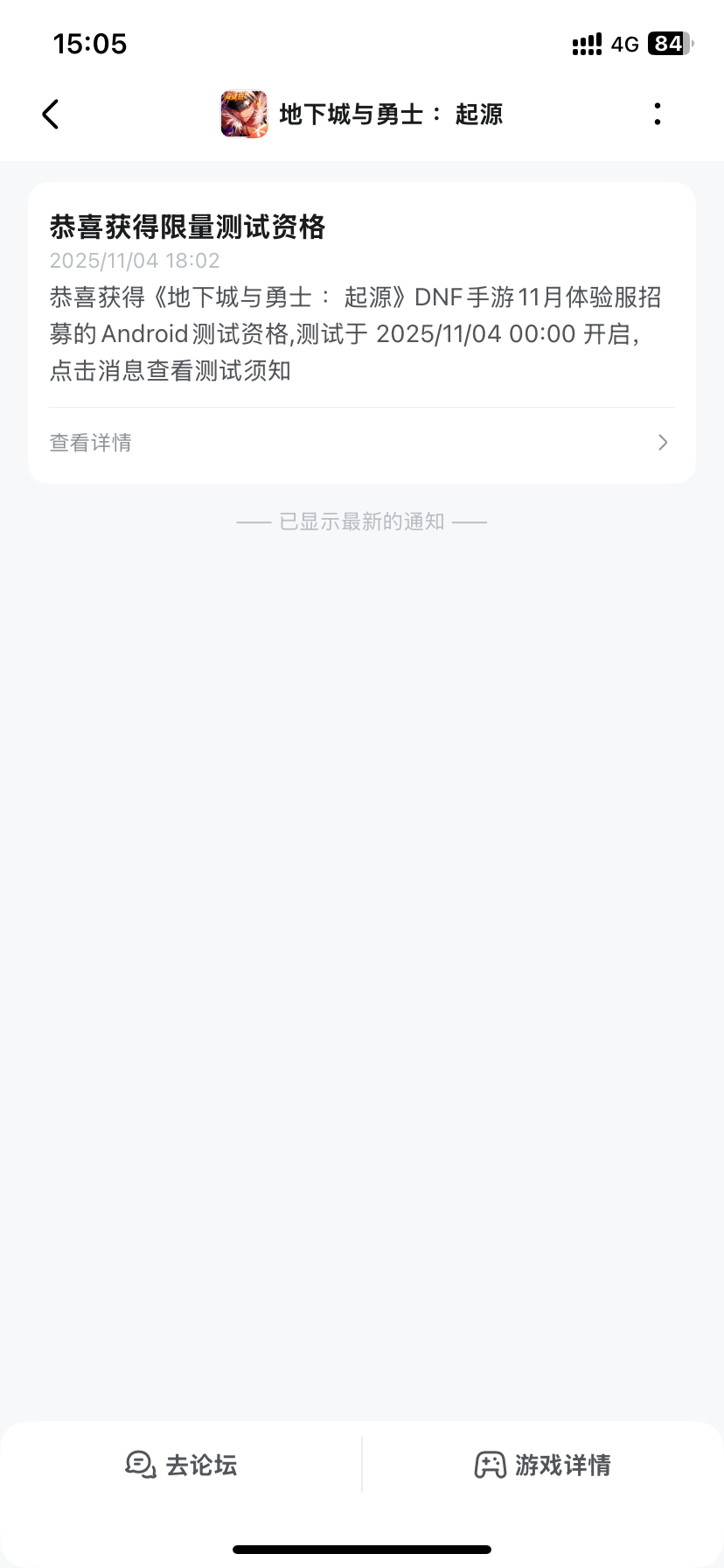Tap the 已显示最新的通知 divider text
The height and width of the screenshot is (1568, 724).
(x=362, y=521)
